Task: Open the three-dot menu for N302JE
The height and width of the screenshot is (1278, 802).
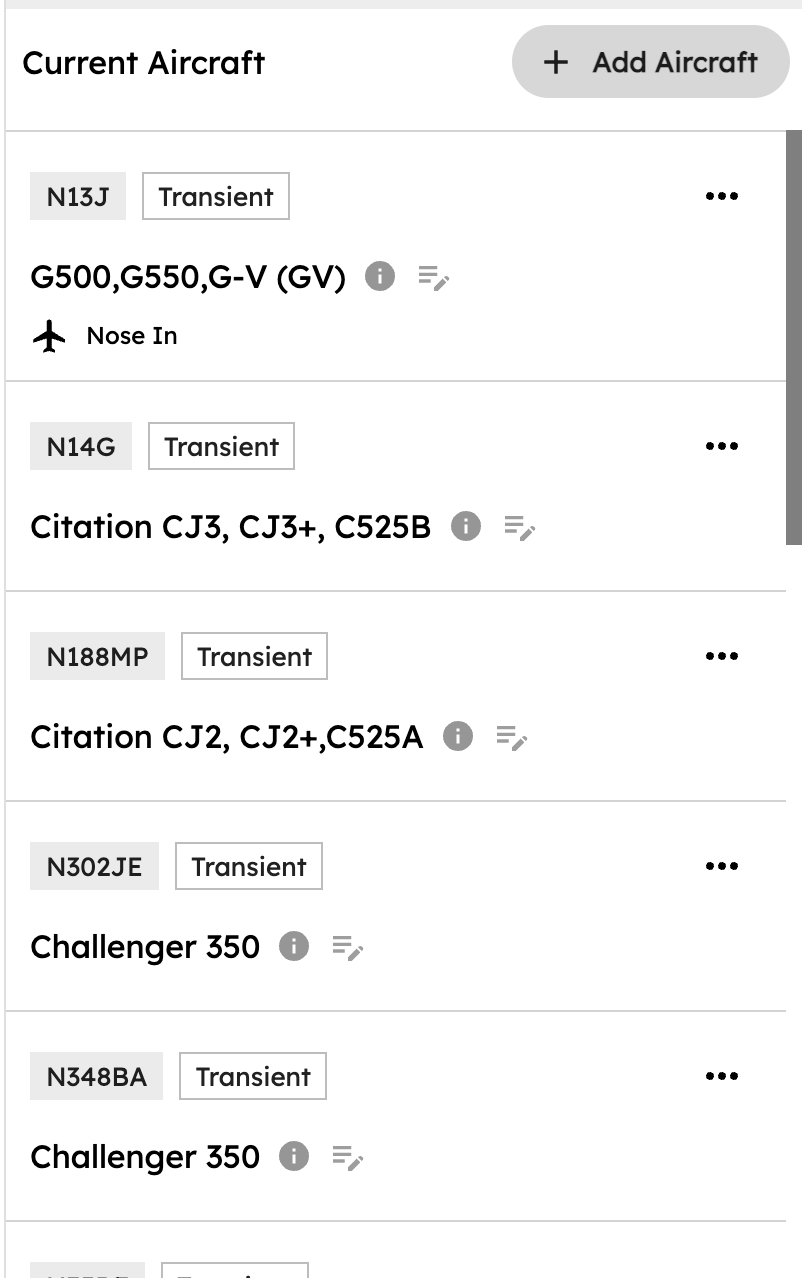Action: (721, 866)
